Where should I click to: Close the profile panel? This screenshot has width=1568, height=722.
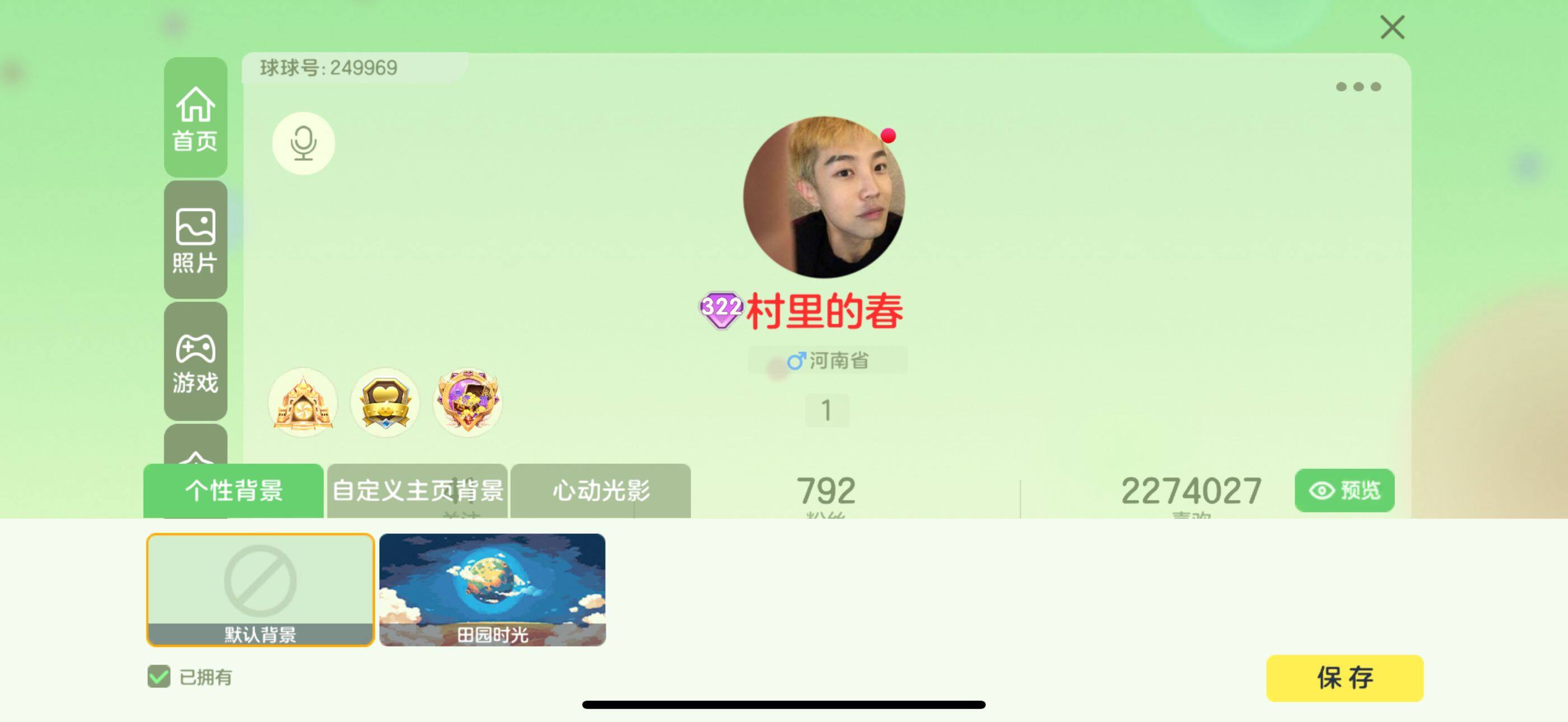click(x=1392, y=27)
